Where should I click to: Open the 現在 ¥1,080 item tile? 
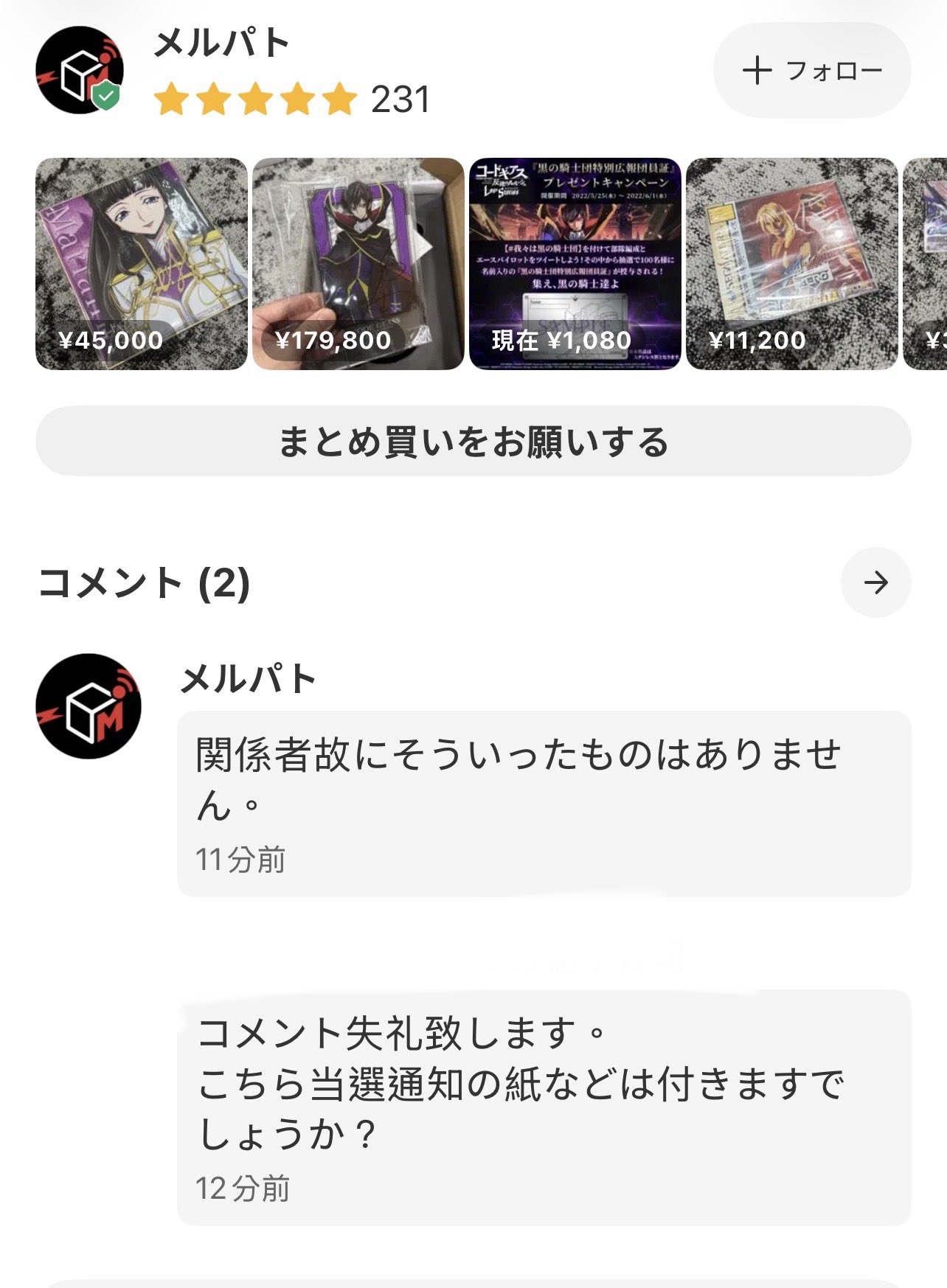click(575, 264)
